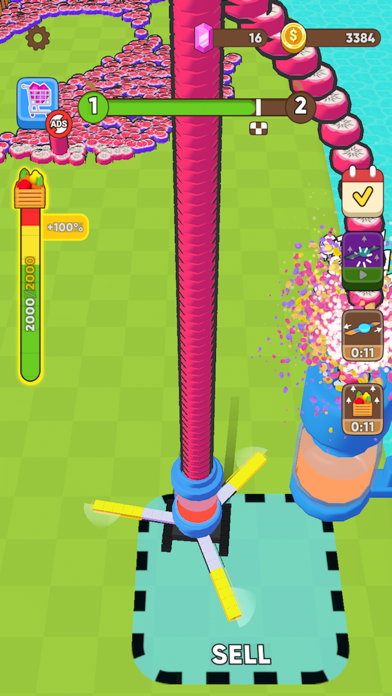Open the daily tasks calendar

pyautogui.click(x=363, y=192)
